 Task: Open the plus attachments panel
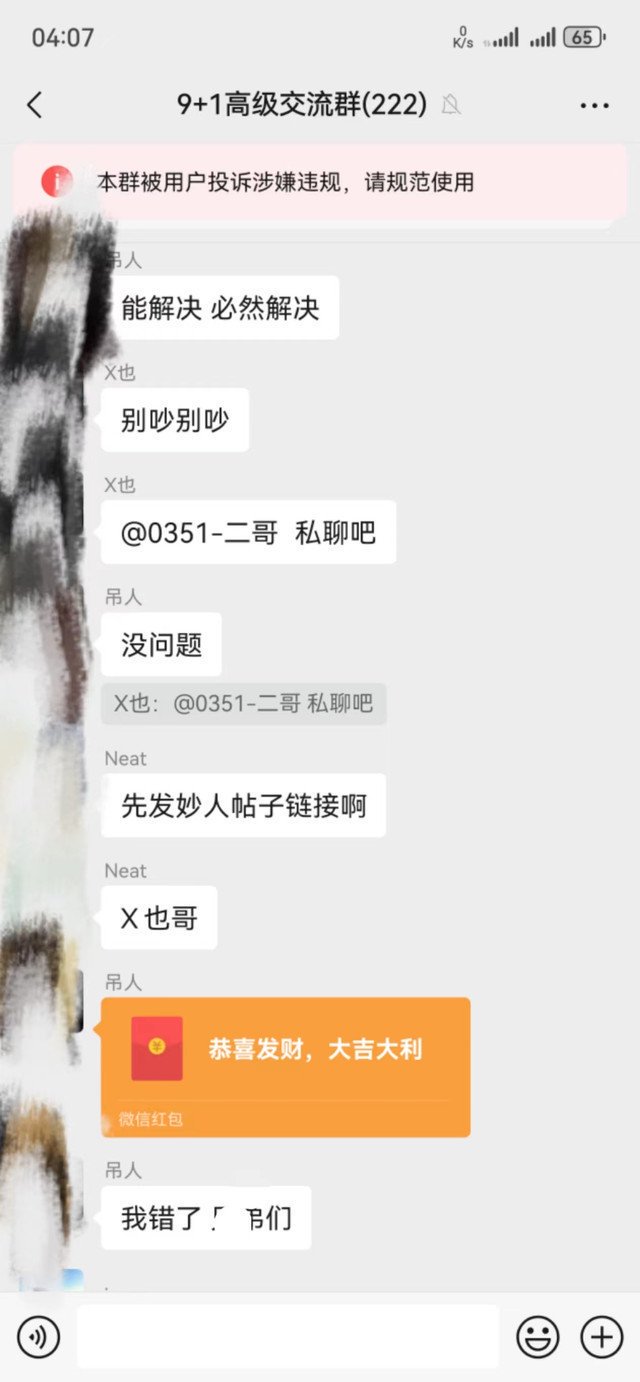tap(602, 1337)
